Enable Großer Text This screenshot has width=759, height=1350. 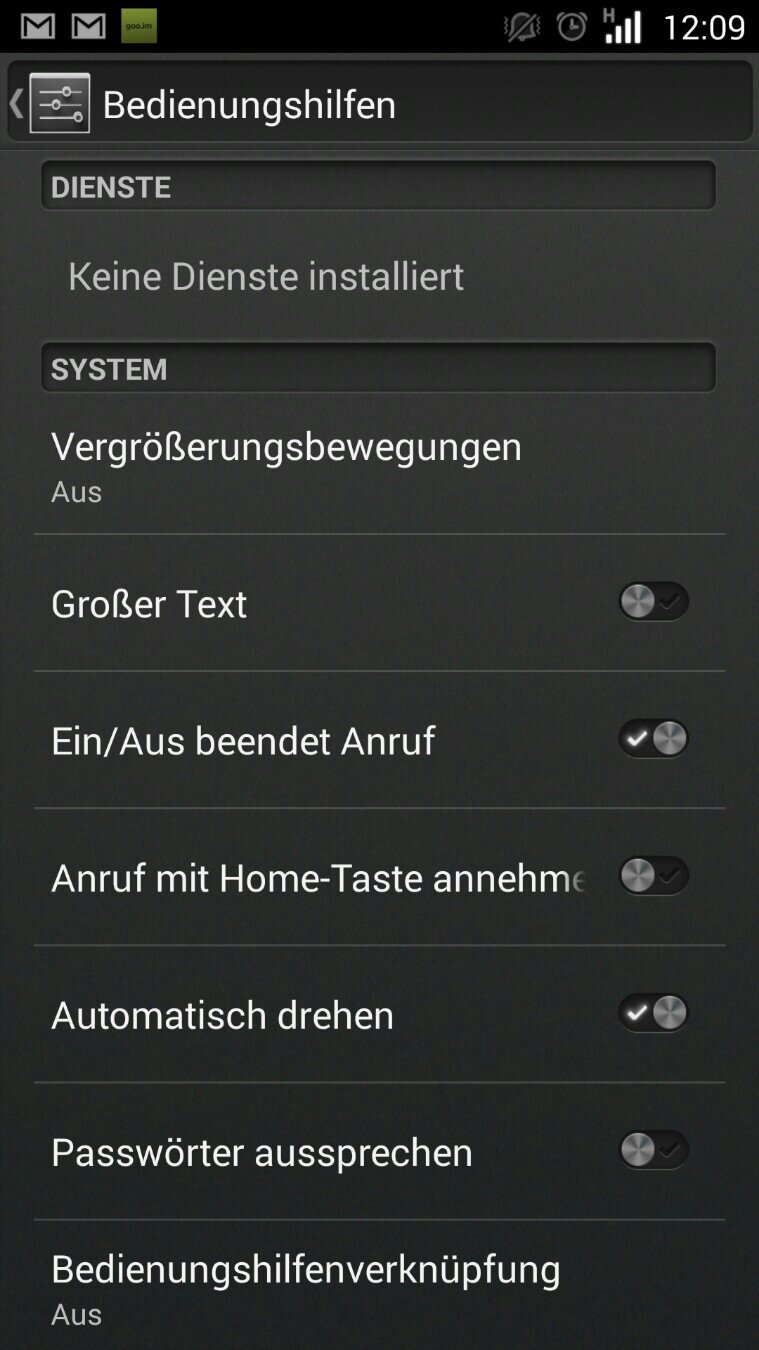(653, 602)
